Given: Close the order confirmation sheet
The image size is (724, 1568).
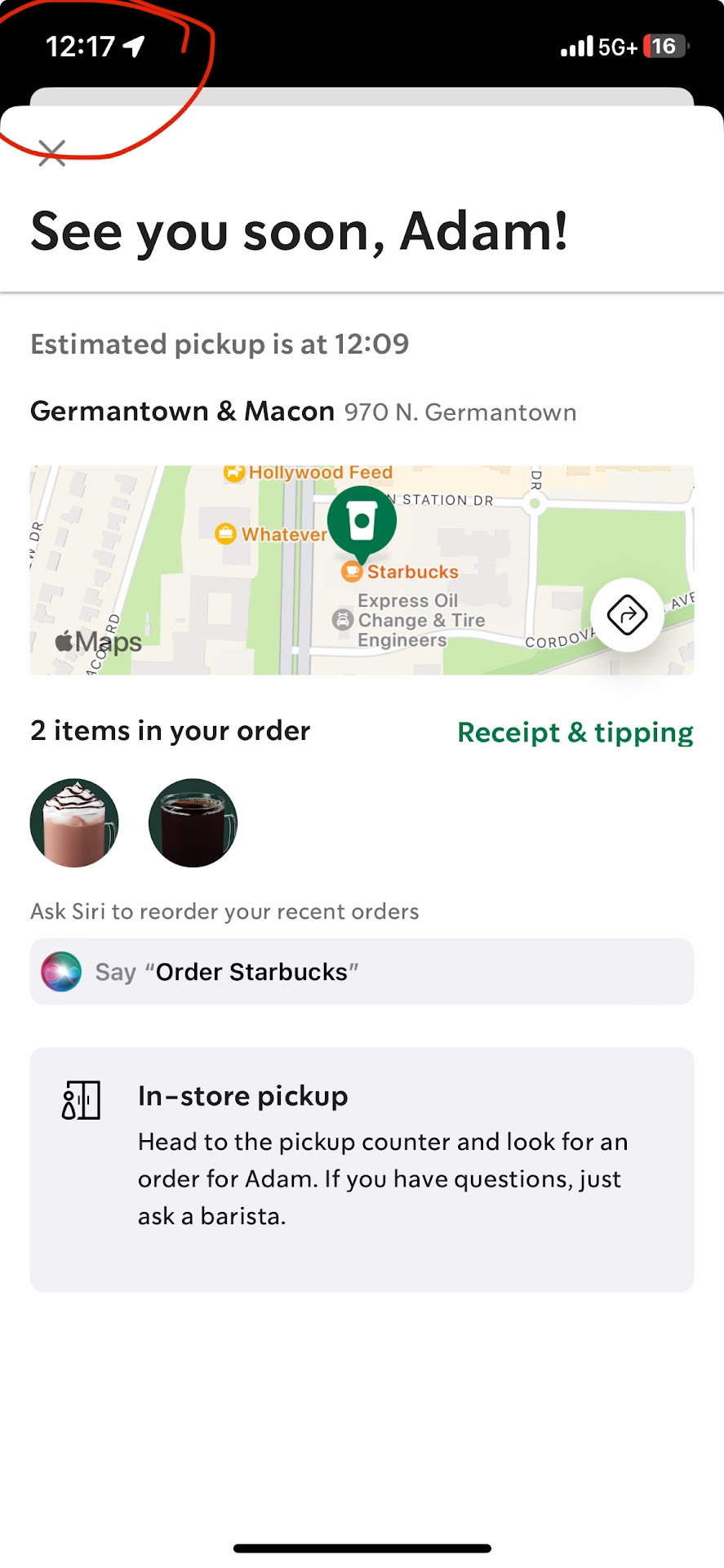Looking at the screenshot, I should 52,153.
